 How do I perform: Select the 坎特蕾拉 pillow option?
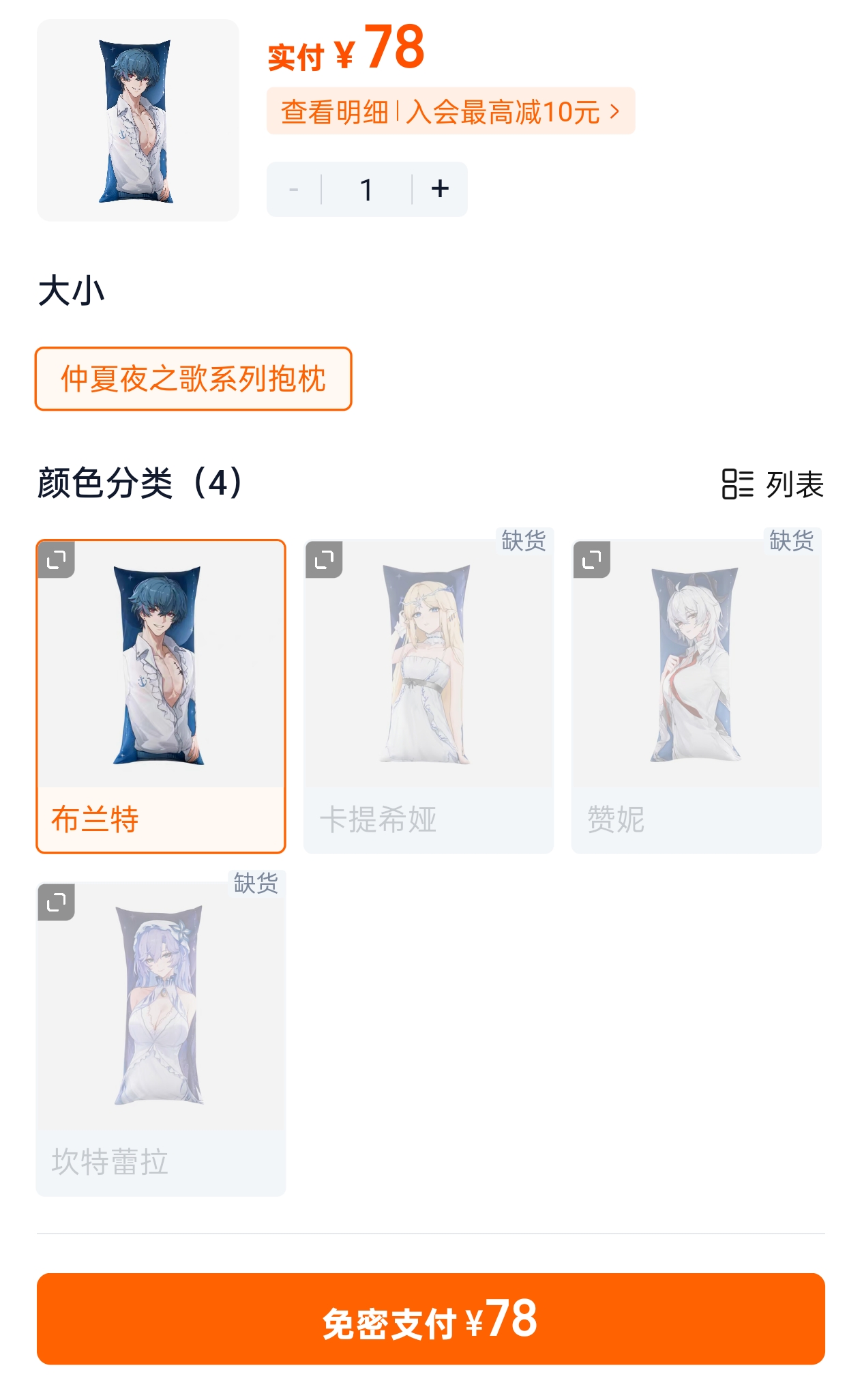[161, 1038]
